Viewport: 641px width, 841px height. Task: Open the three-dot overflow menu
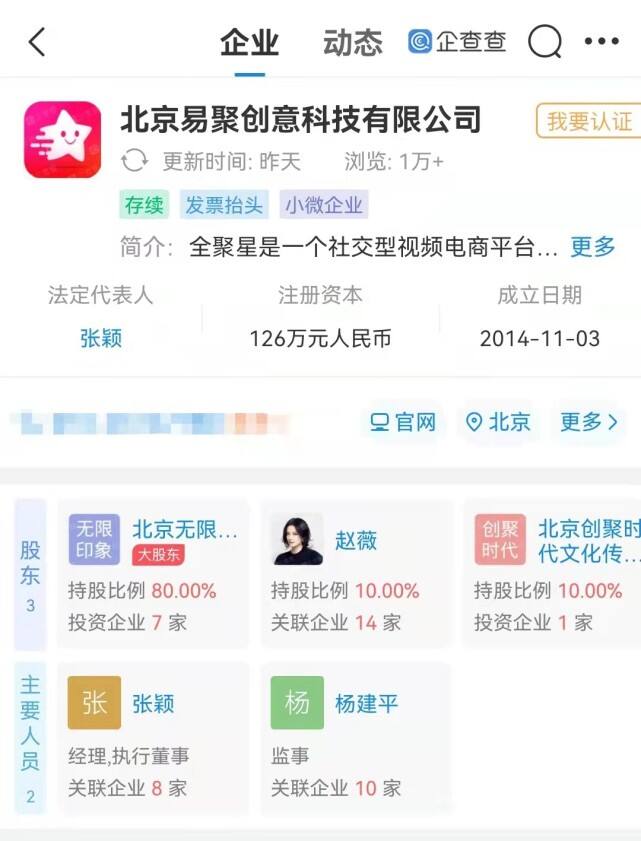pos(601,42)
